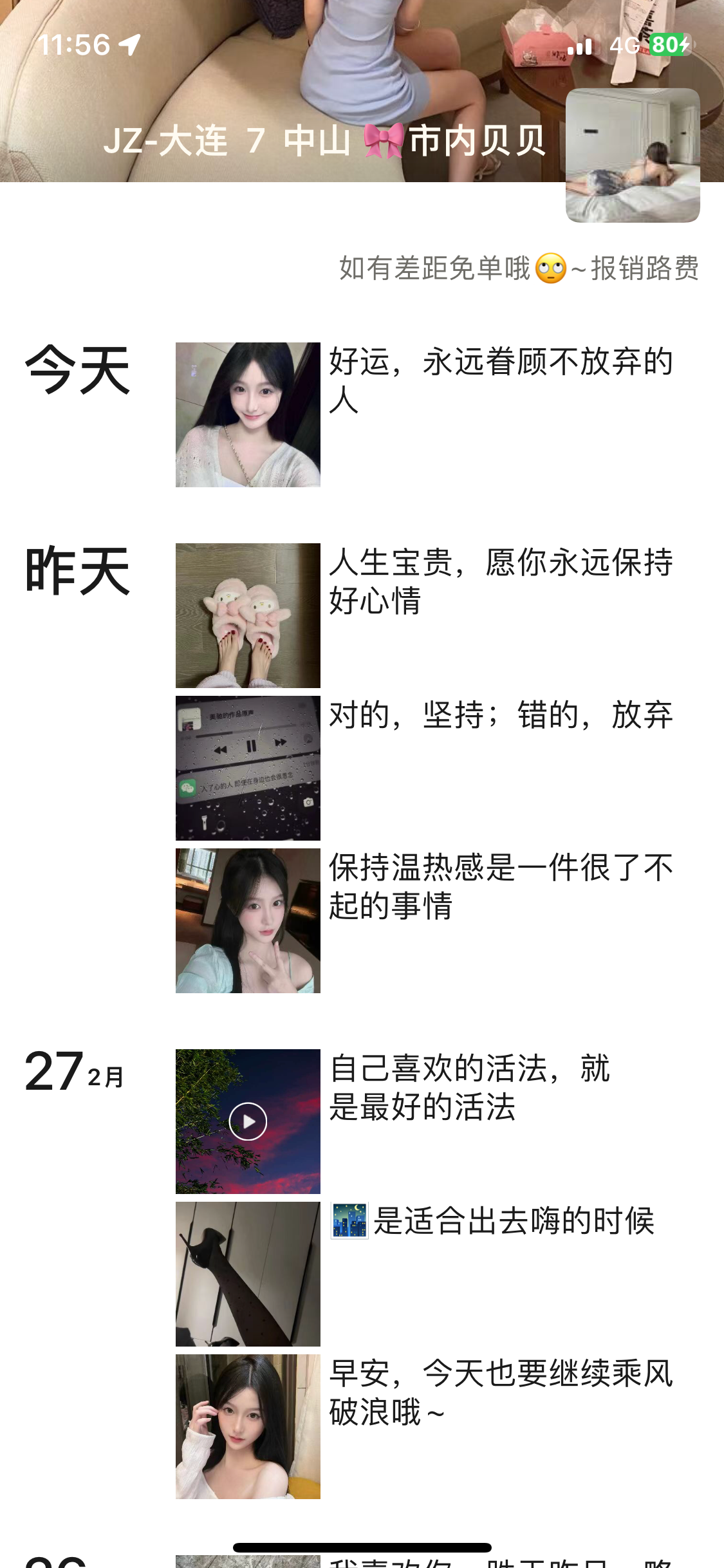Viewport: 724px width, 1568px height.
Task: Tap the rainy music-player post thumbnail
Action: pyautogui.click(x=248, y=770)
